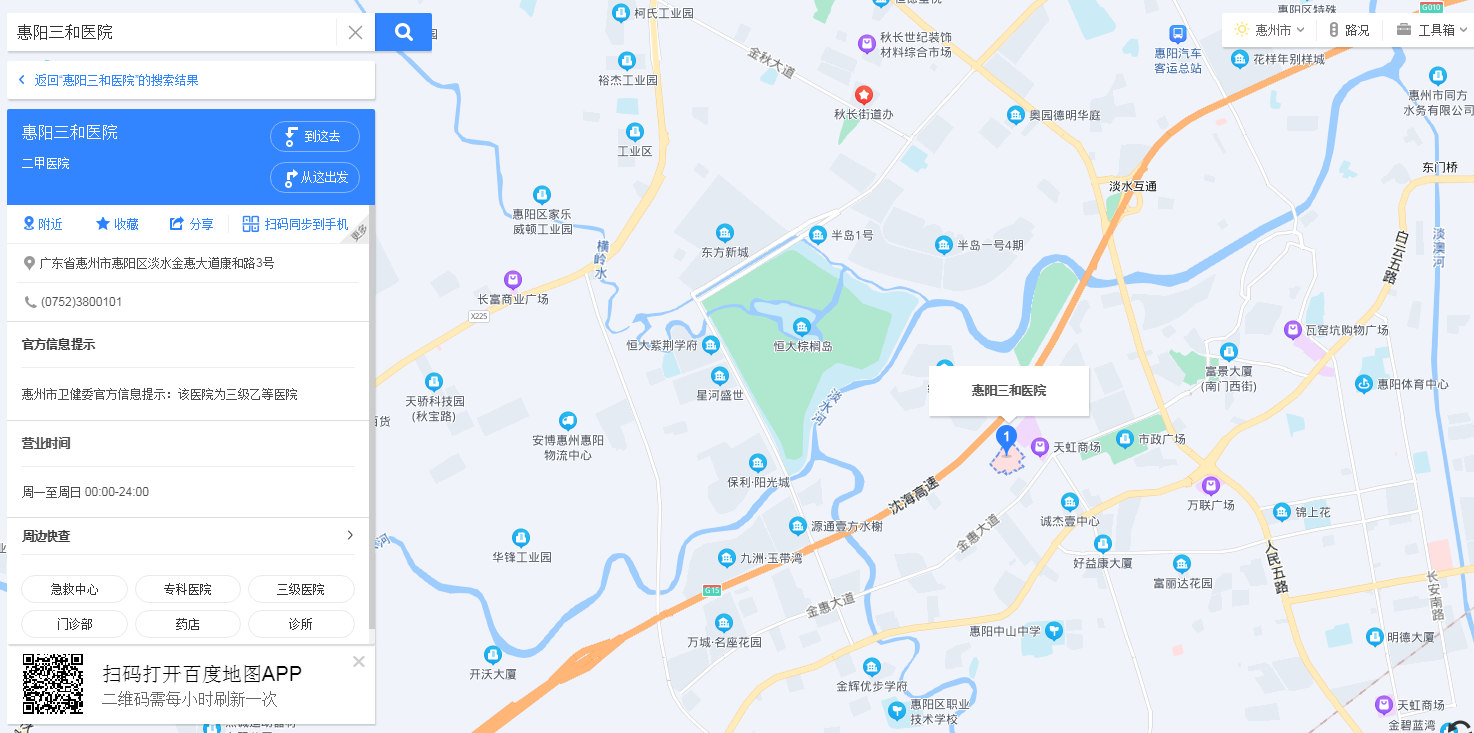The image size is (1474, 733).
Task: Get directions with 到这去
Action: click(x=314, y=137)
